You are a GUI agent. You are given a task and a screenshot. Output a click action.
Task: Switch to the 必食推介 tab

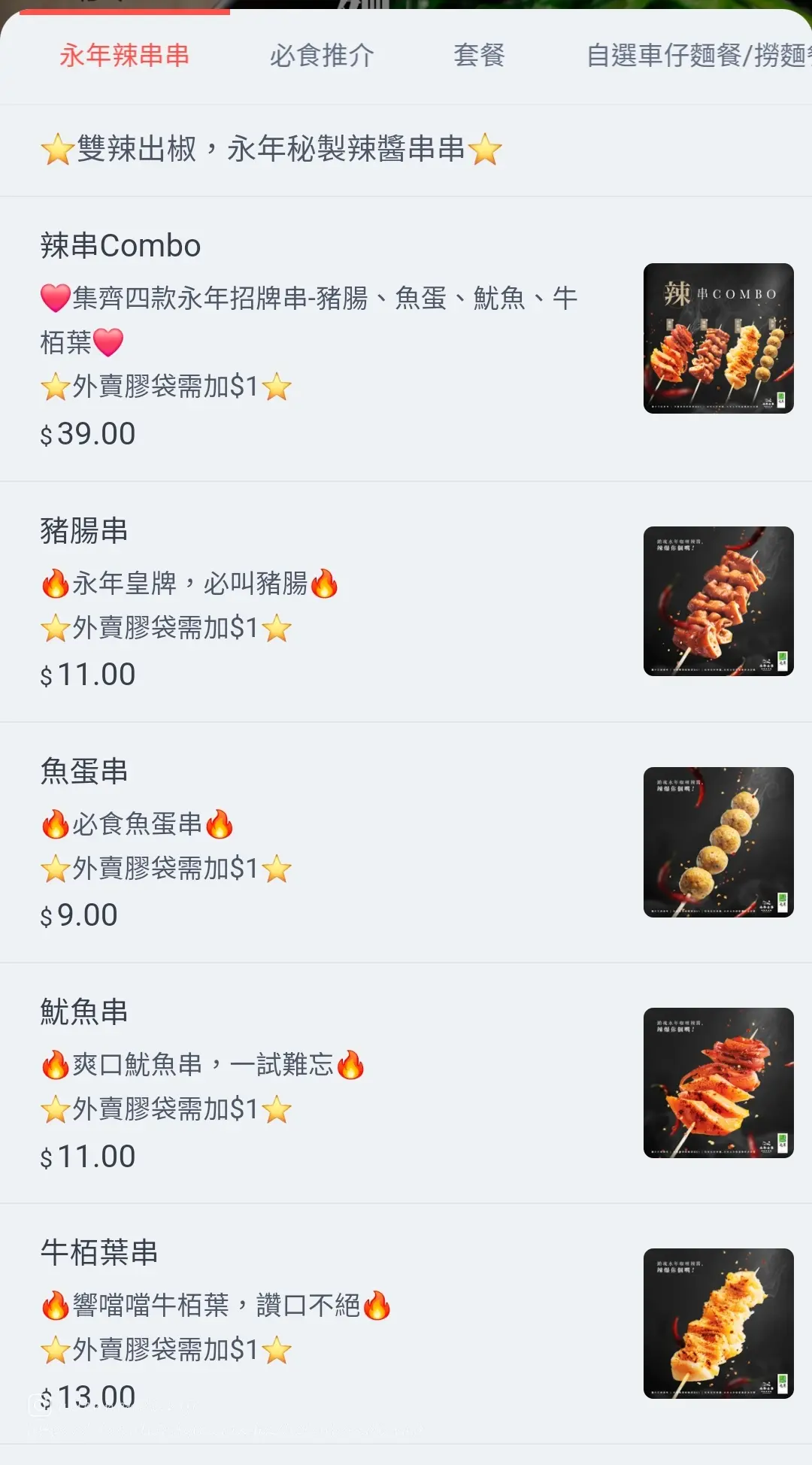[x=322, y=56]
